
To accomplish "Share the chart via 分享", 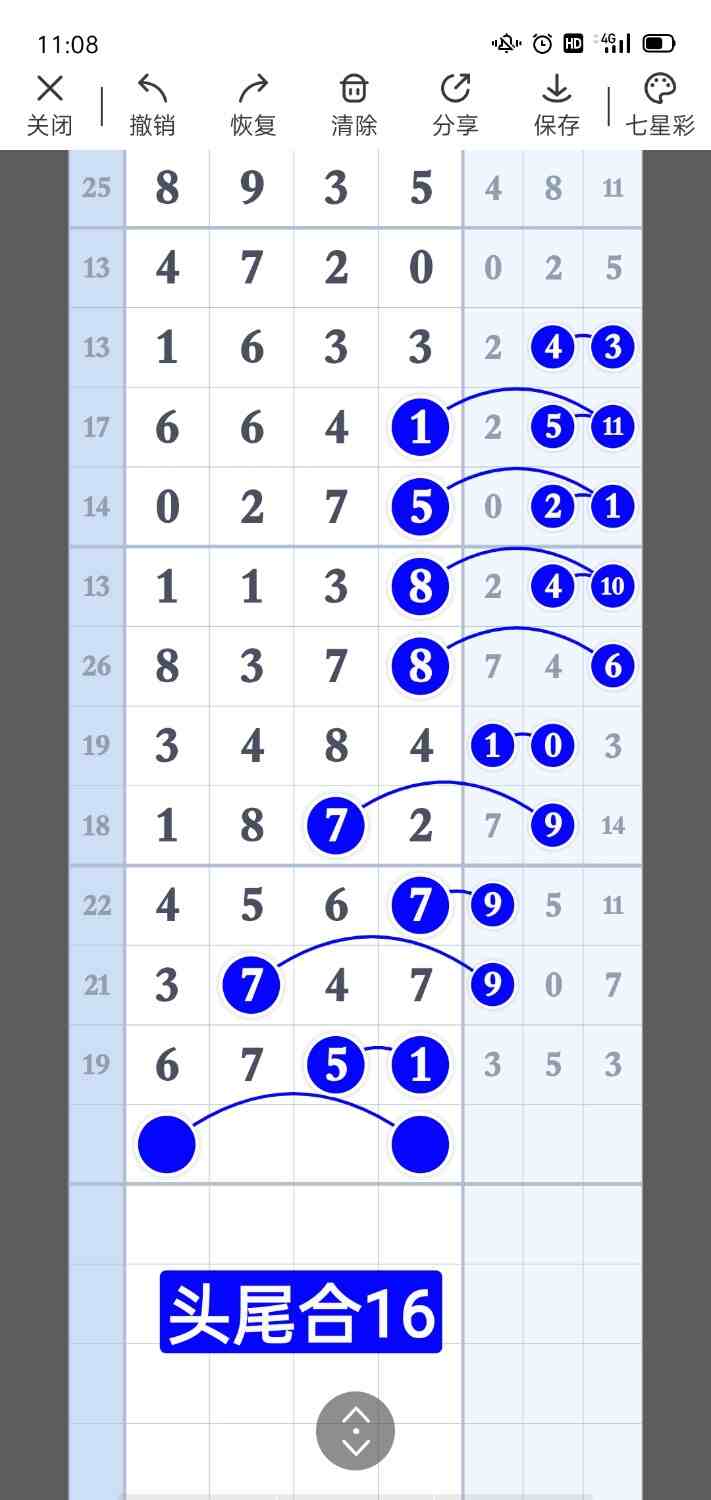I will coord(455,104).
